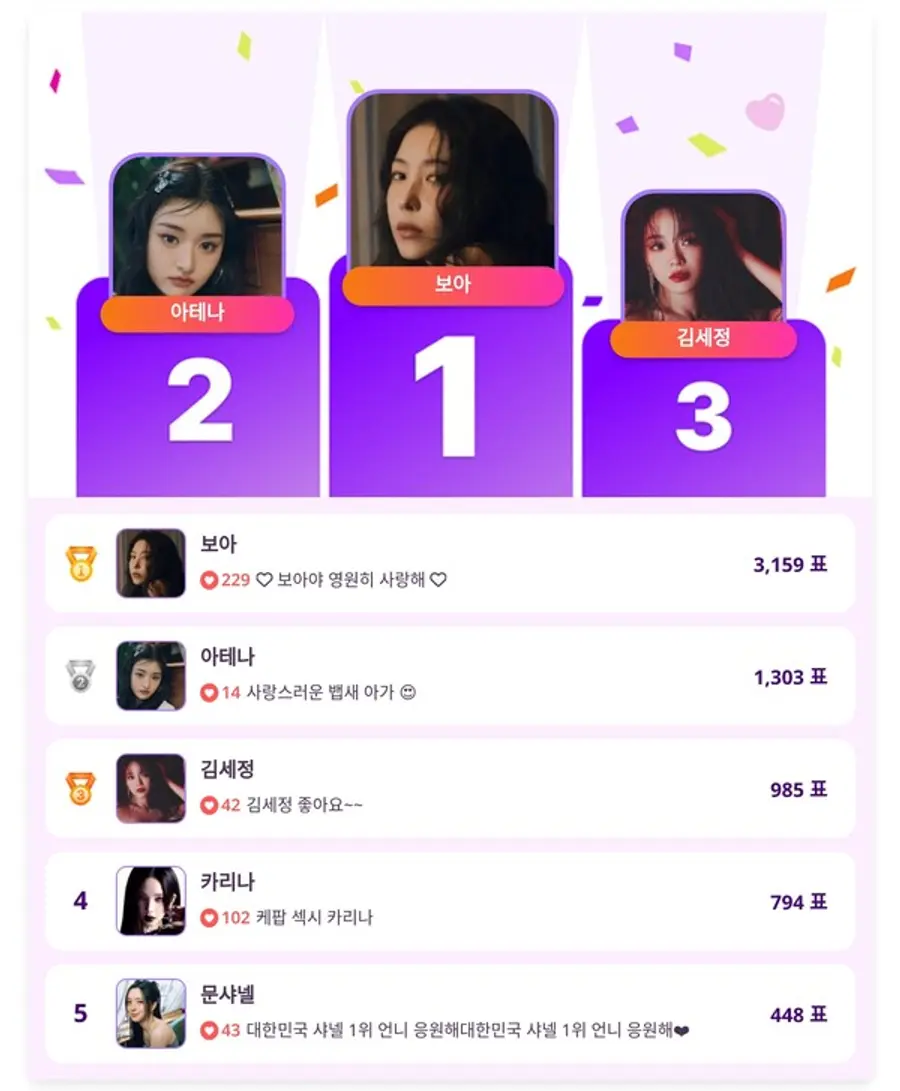The width and height of the screenshot is (900, 1091).
Task: Click the 448 표 vote count for 문샤넬
Action: click(801, 1013)
